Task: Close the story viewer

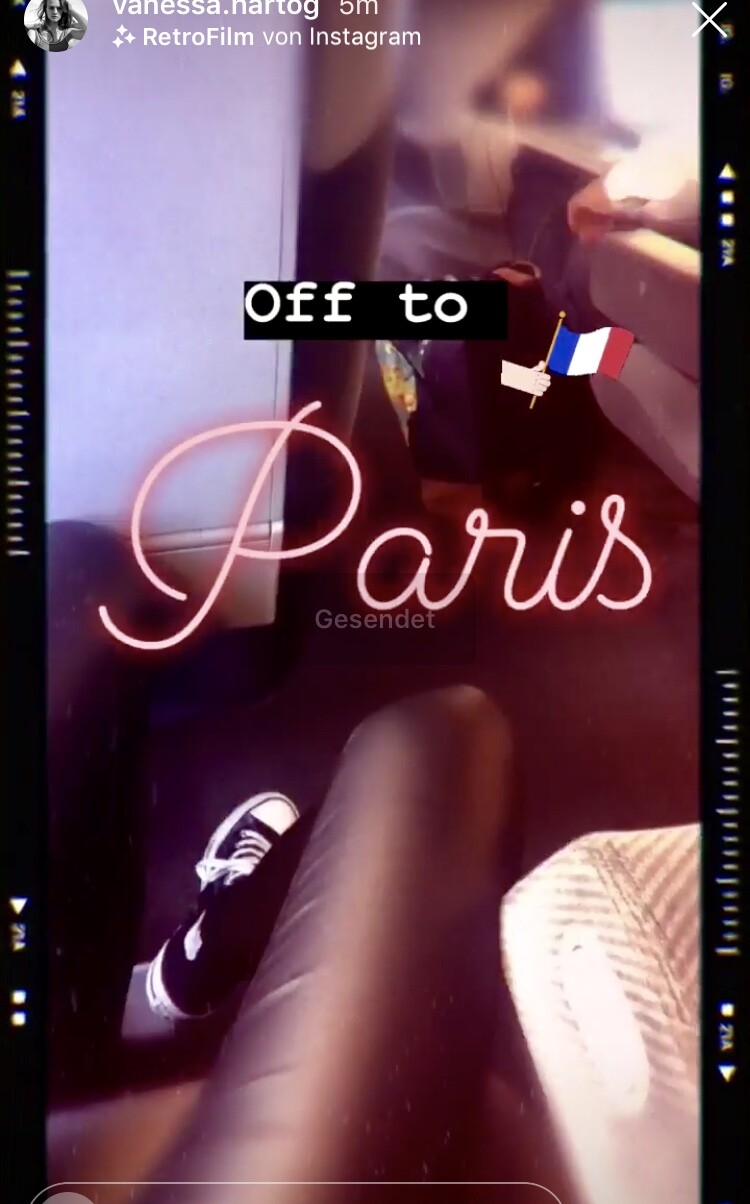Action: [709, 19]
